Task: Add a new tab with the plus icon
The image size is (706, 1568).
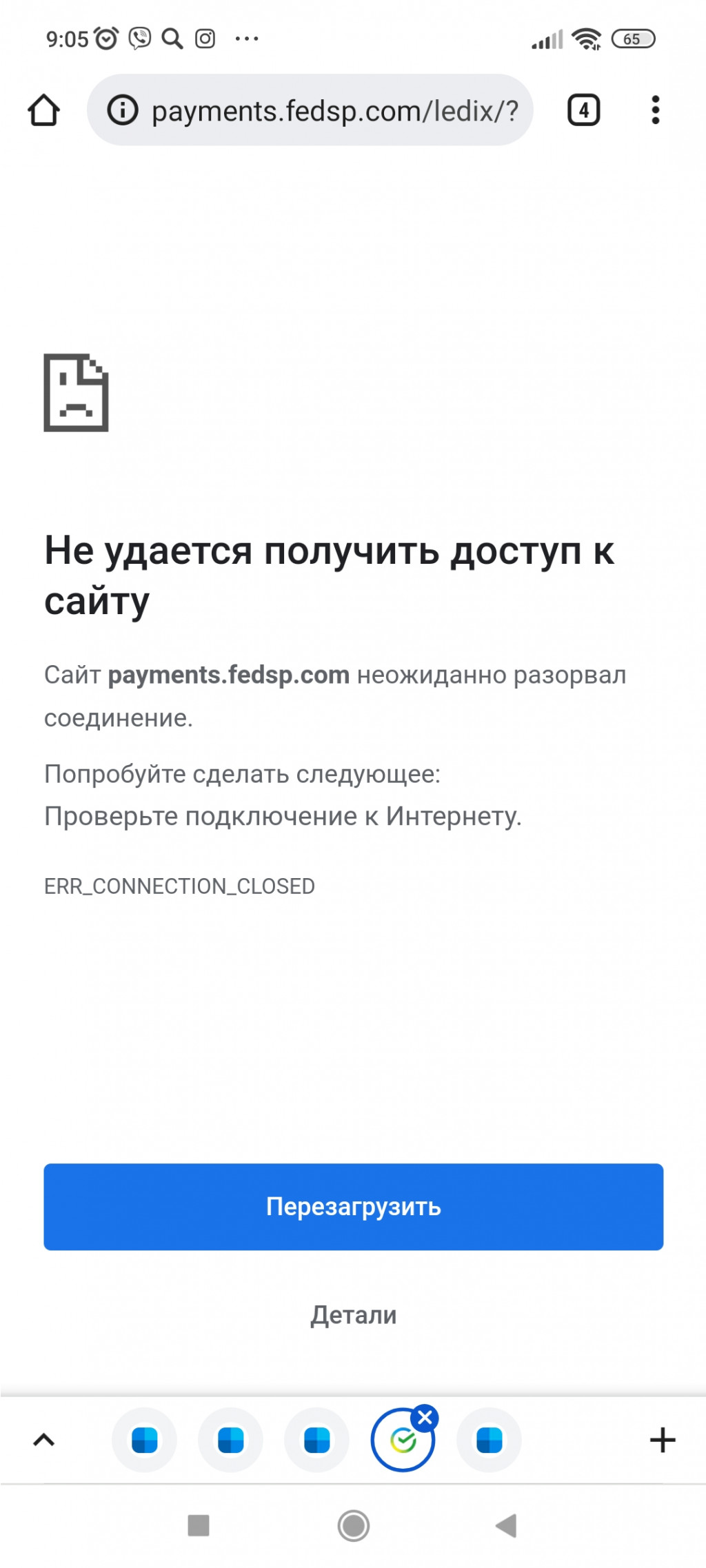Action: coord(663,1440)
